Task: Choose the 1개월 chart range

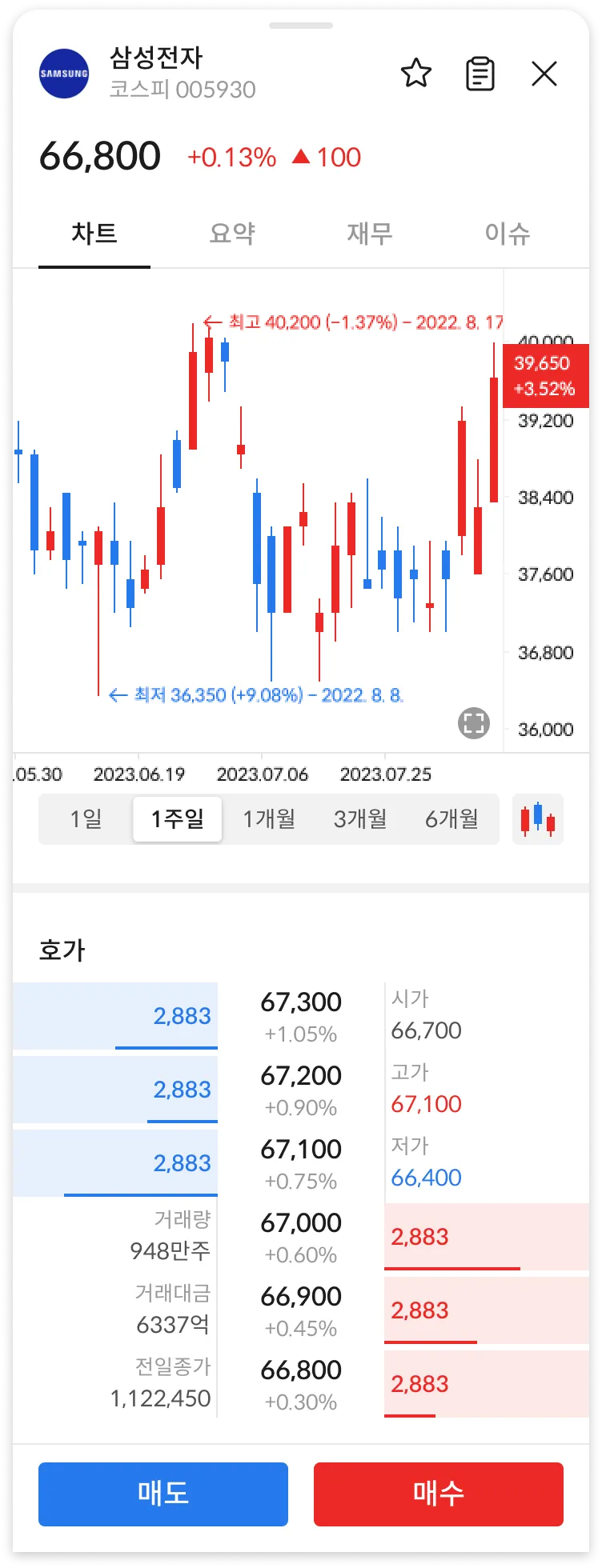Action: [x=269, y=819]
